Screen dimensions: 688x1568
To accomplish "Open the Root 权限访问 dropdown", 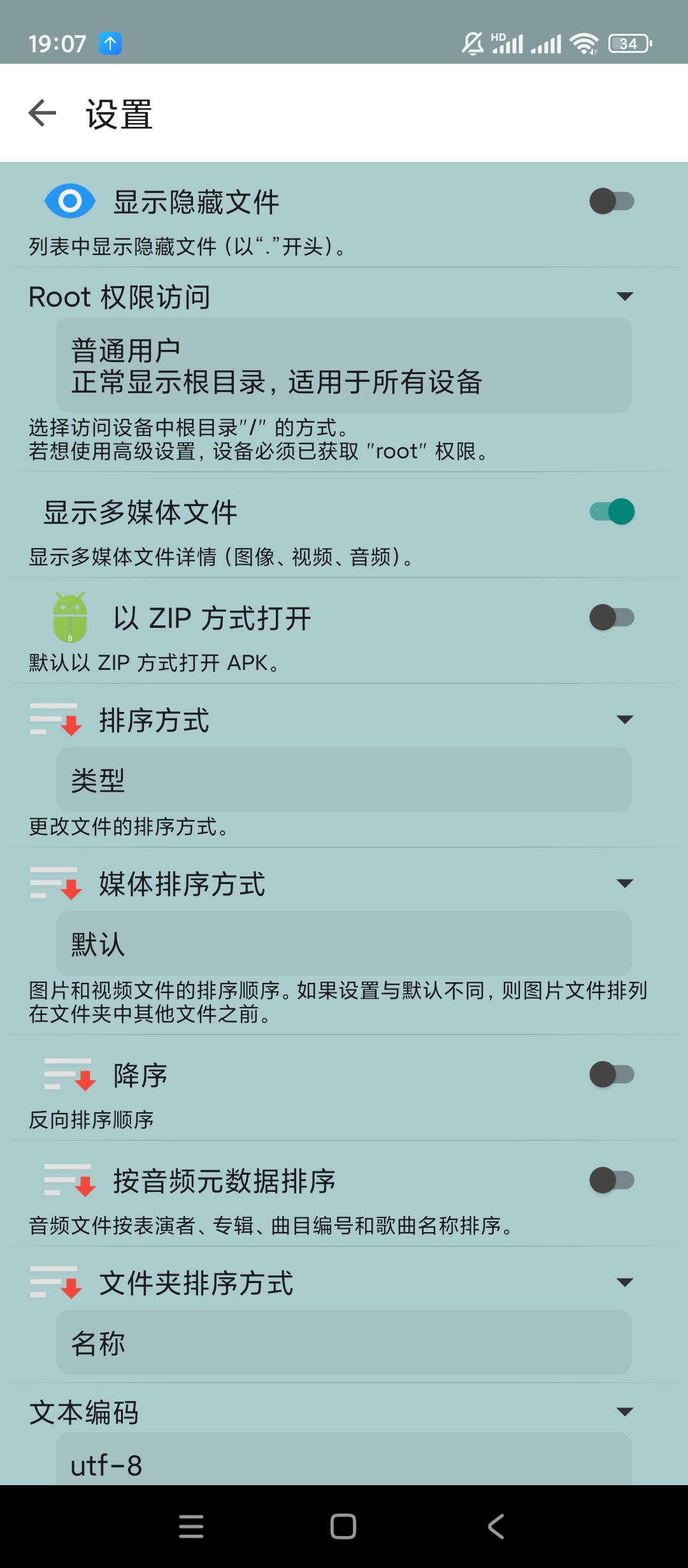I will tap(344, 365).
